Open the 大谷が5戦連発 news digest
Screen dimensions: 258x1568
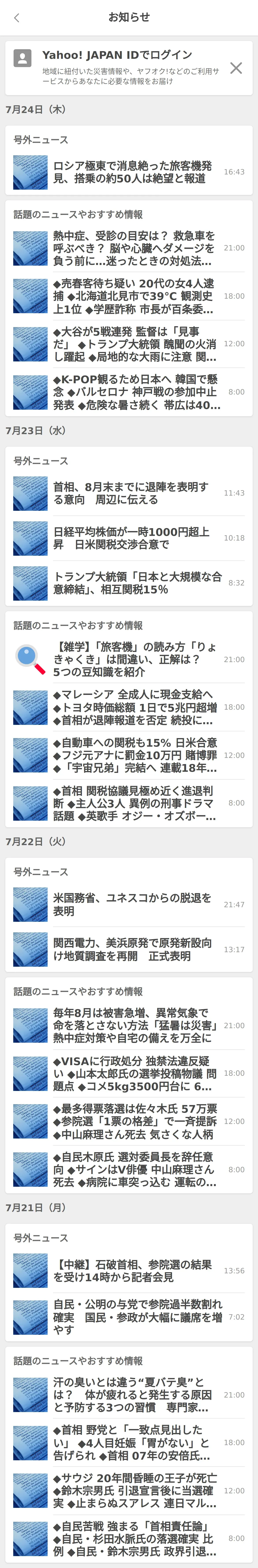tap(131, 344)
